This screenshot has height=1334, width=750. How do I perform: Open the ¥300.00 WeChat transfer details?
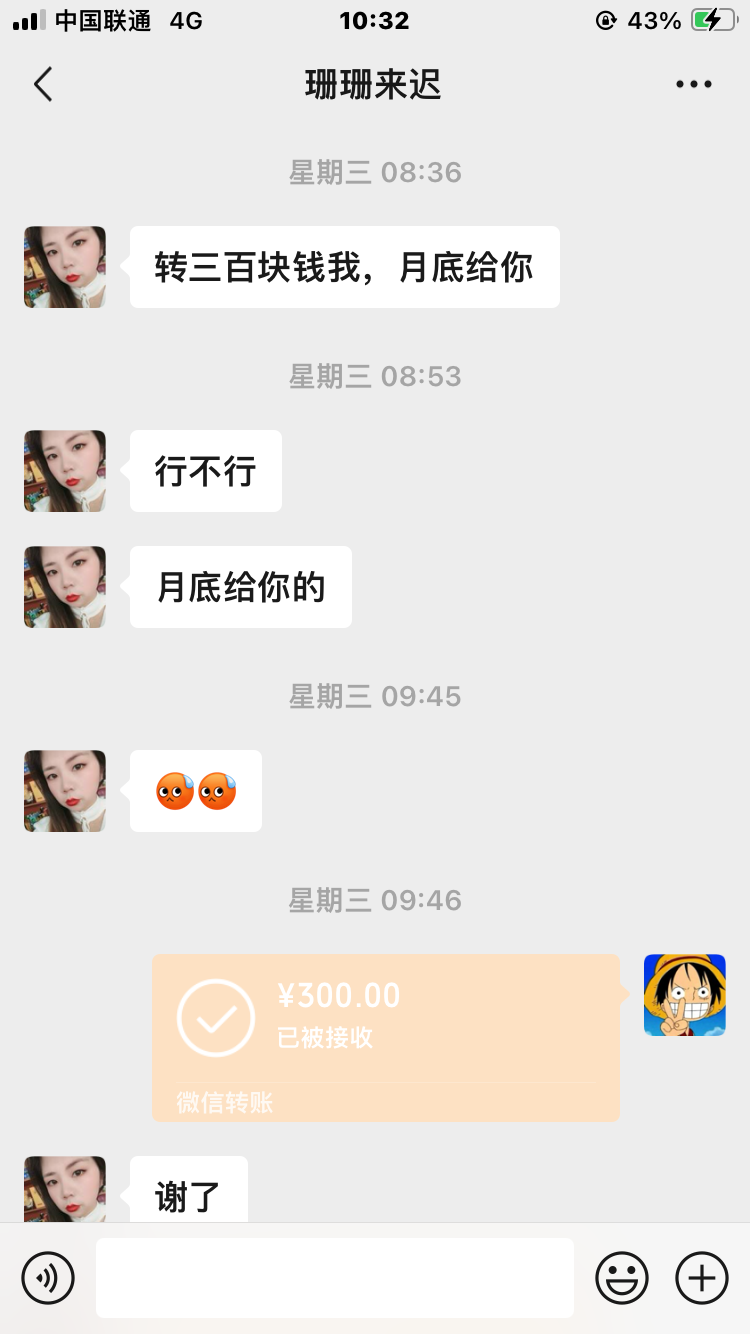385,1036
